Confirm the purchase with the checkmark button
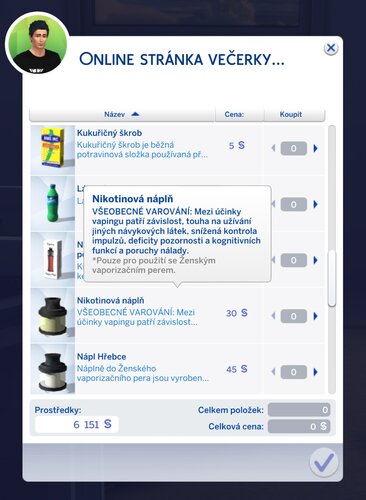 (x=324, y=462)
